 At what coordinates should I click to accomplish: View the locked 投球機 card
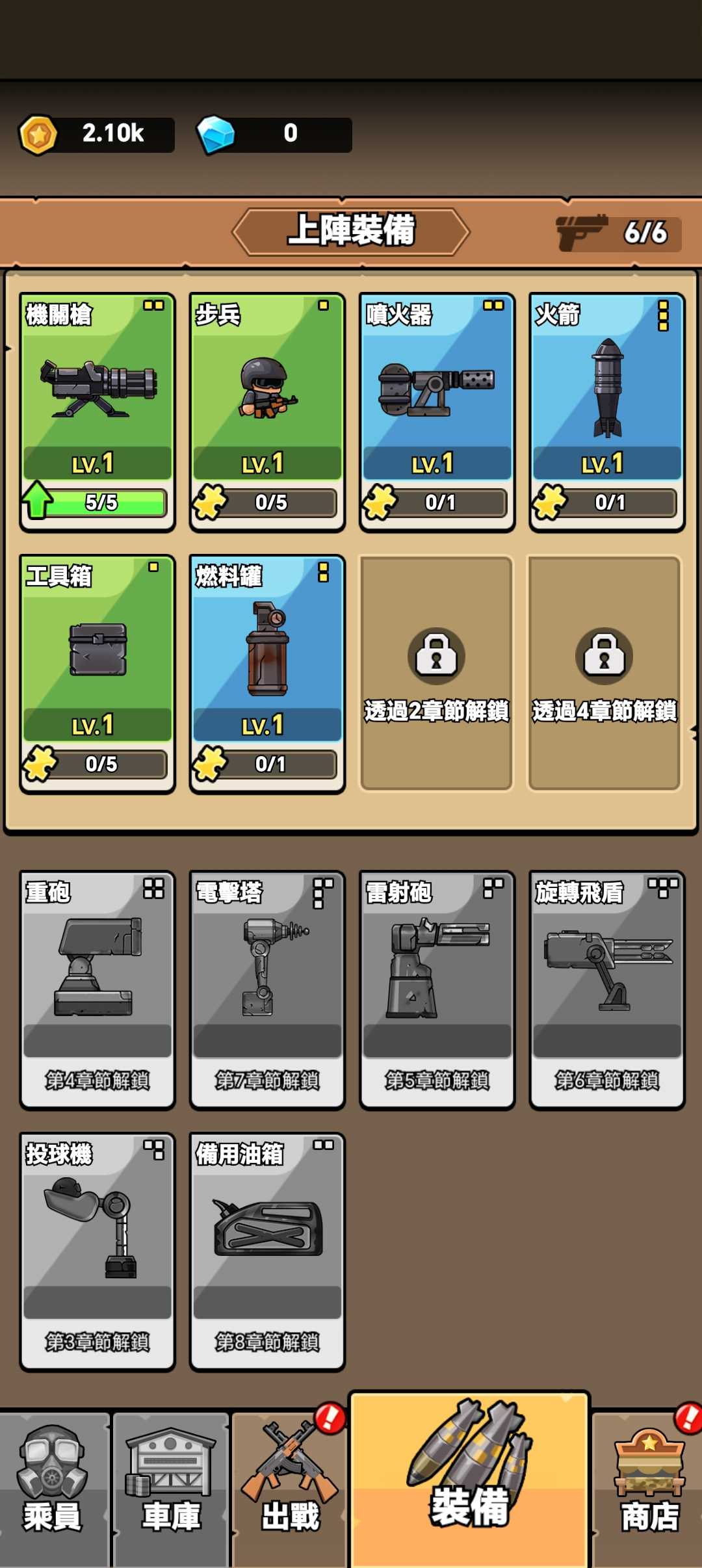pos(97,1251)
